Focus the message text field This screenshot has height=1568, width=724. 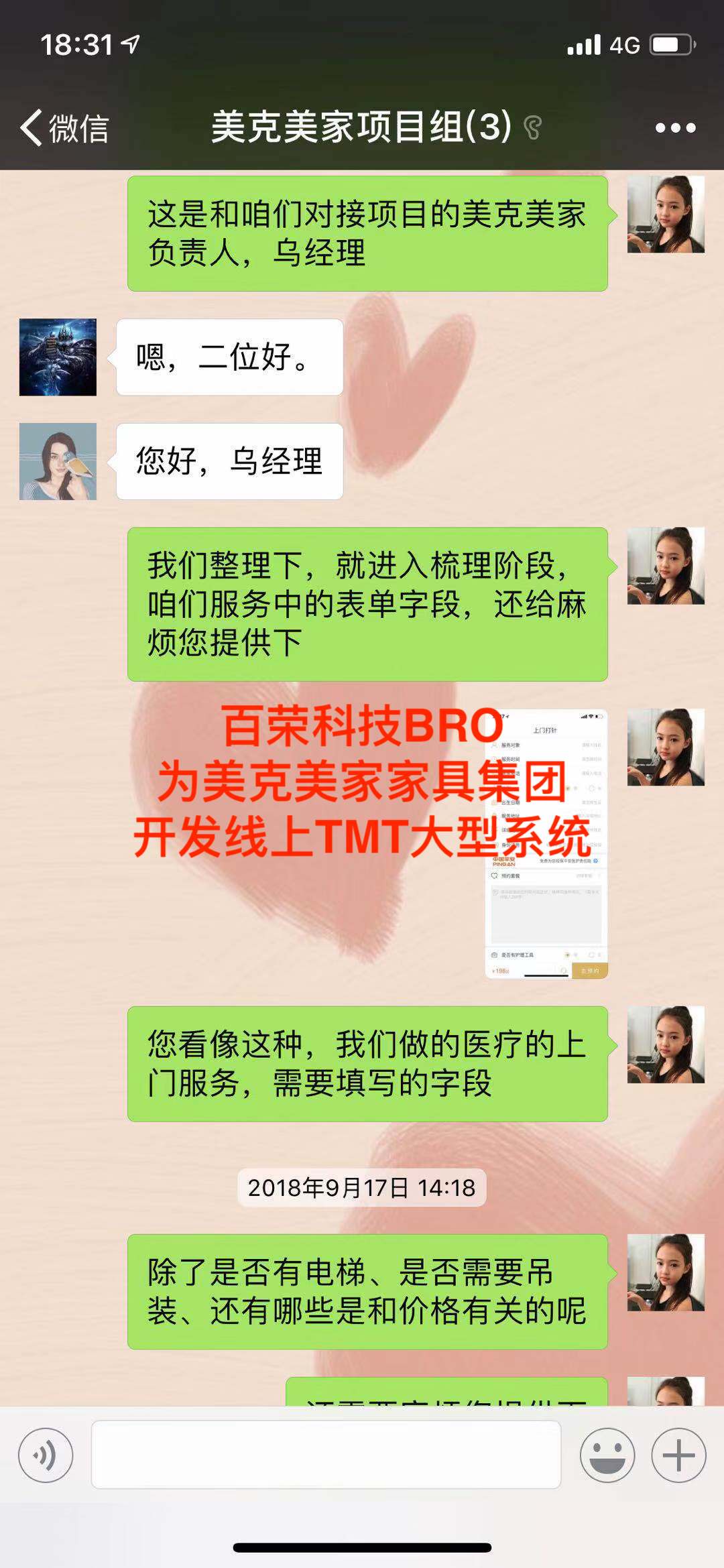coord(326,1455)
